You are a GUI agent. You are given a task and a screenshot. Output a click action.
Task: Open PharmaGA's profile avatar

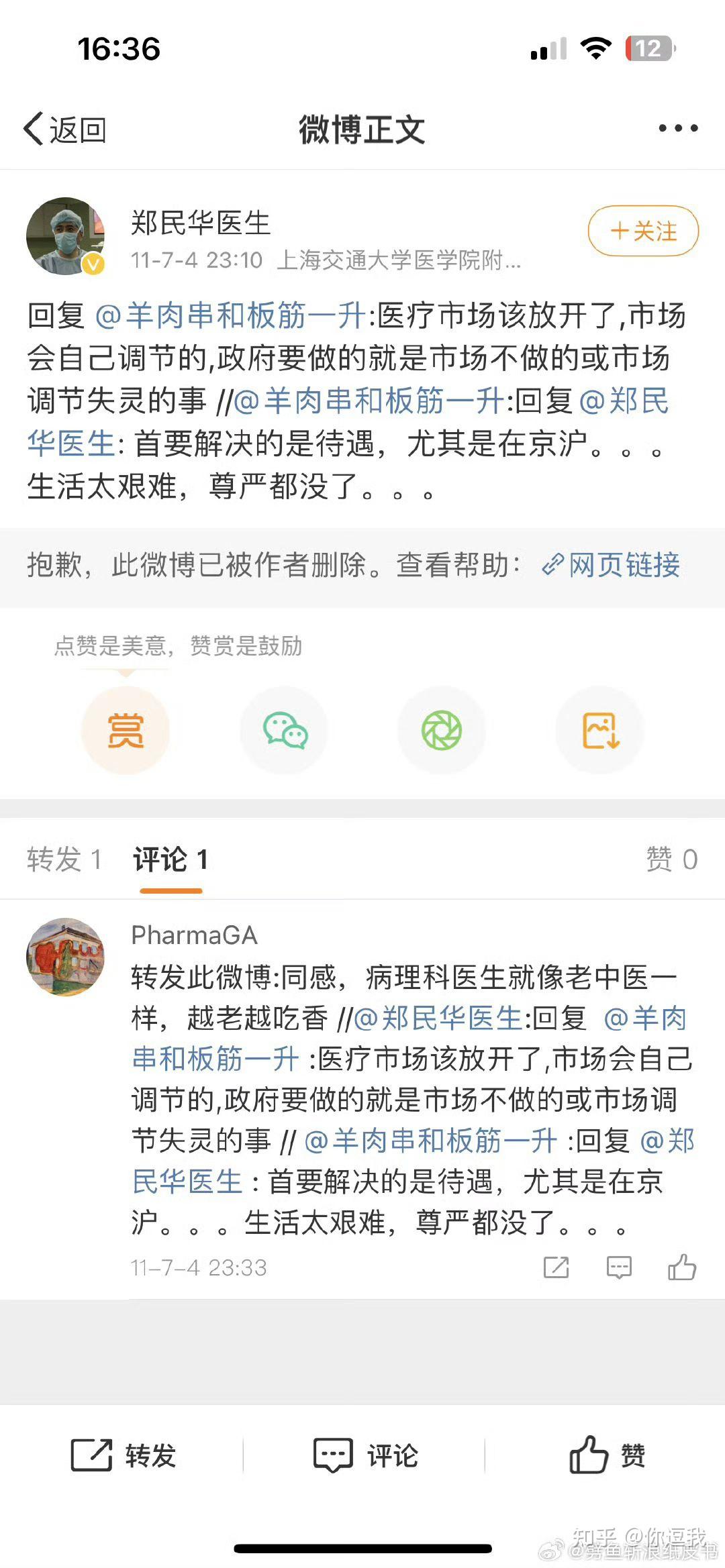pos(65,957)
